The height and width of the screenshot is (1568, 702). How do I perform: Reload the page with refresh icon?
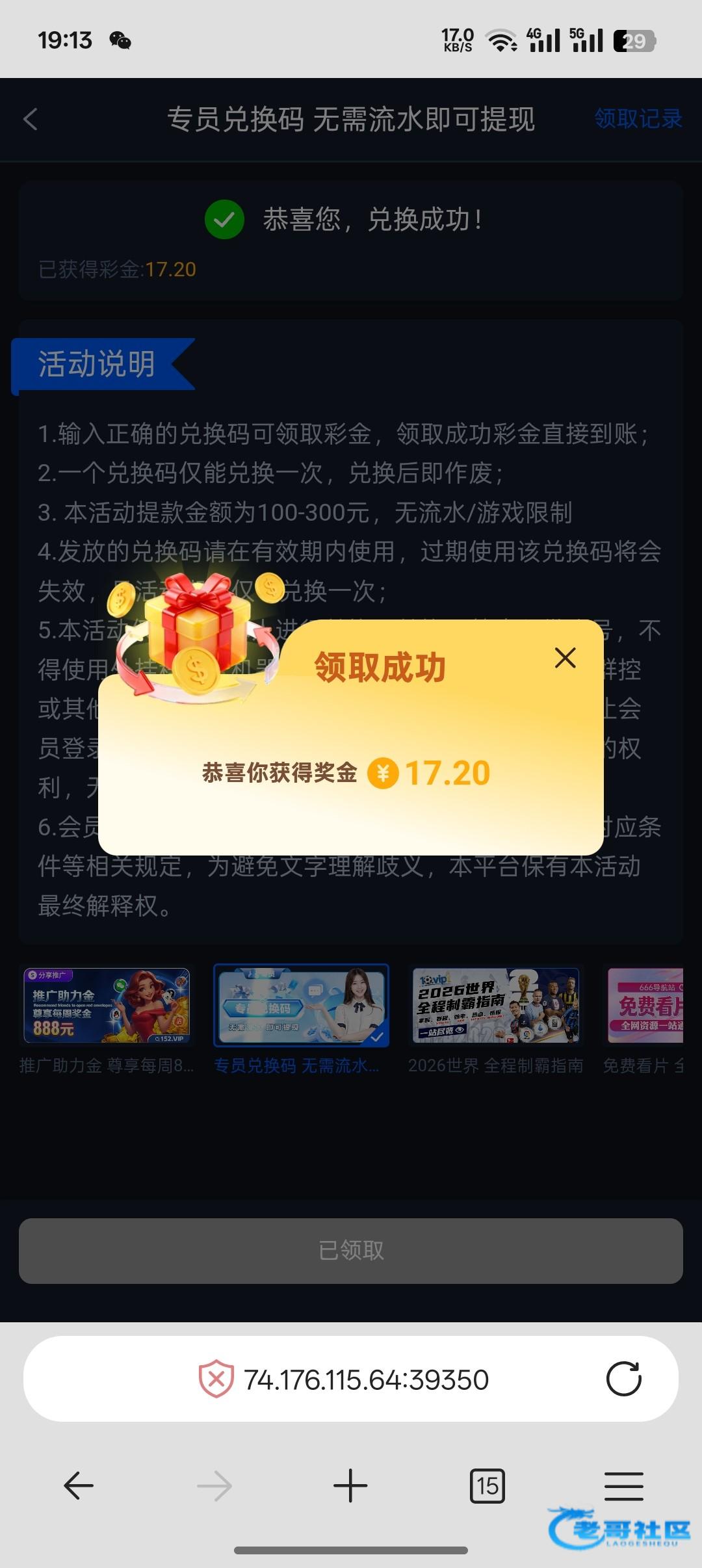623,1379
